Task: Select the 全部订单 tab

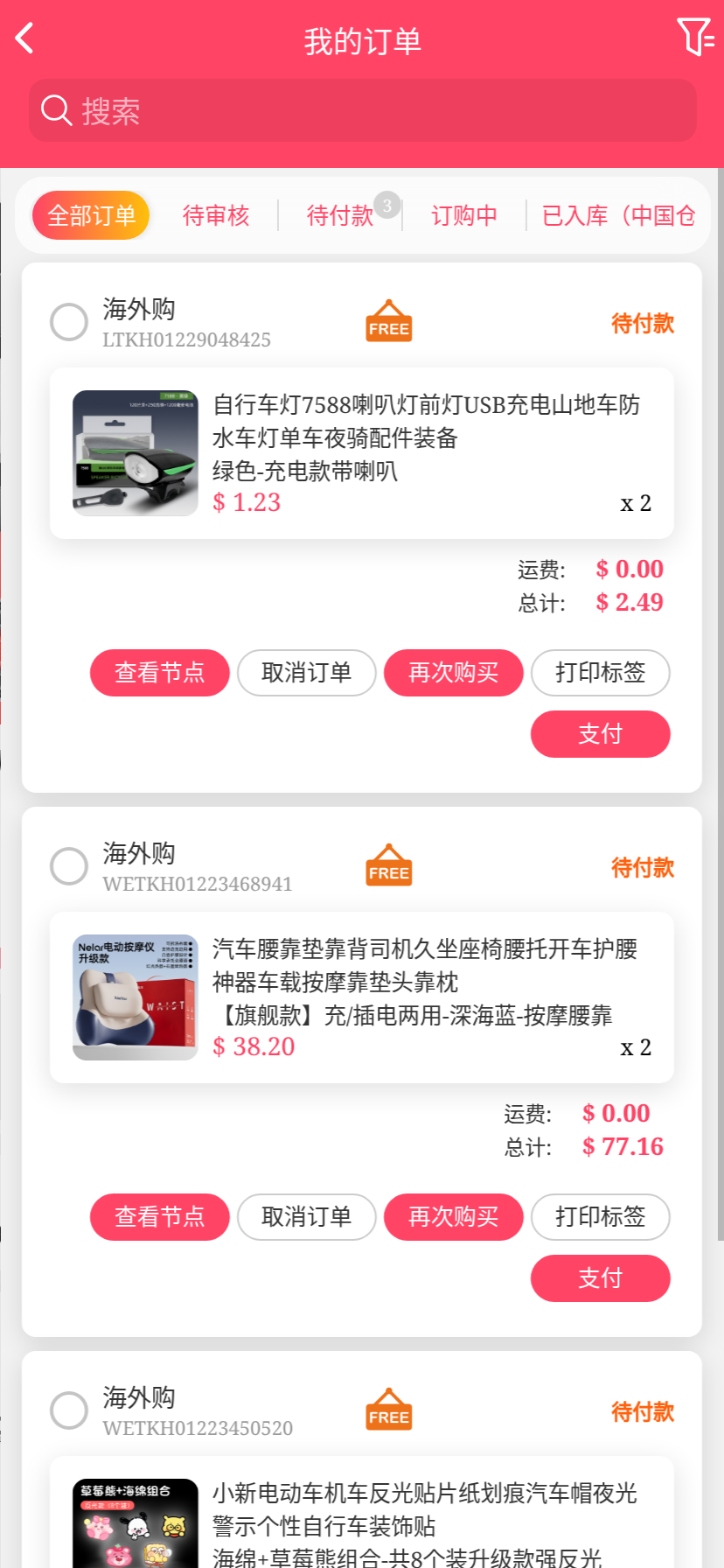Action: click(x=91, y=215)
